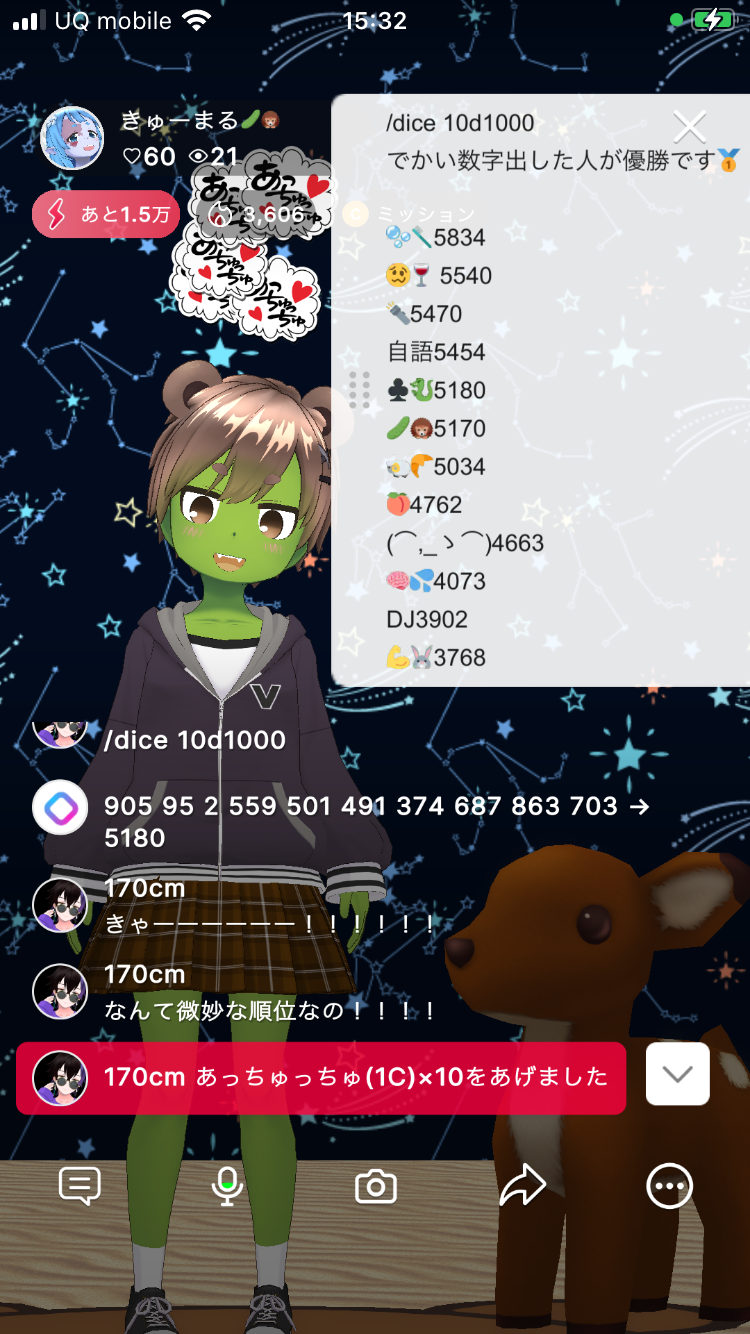750x1334 pixels.
Task: Tap the あと1.5万 rank progress badge
Action: point(105,214)
